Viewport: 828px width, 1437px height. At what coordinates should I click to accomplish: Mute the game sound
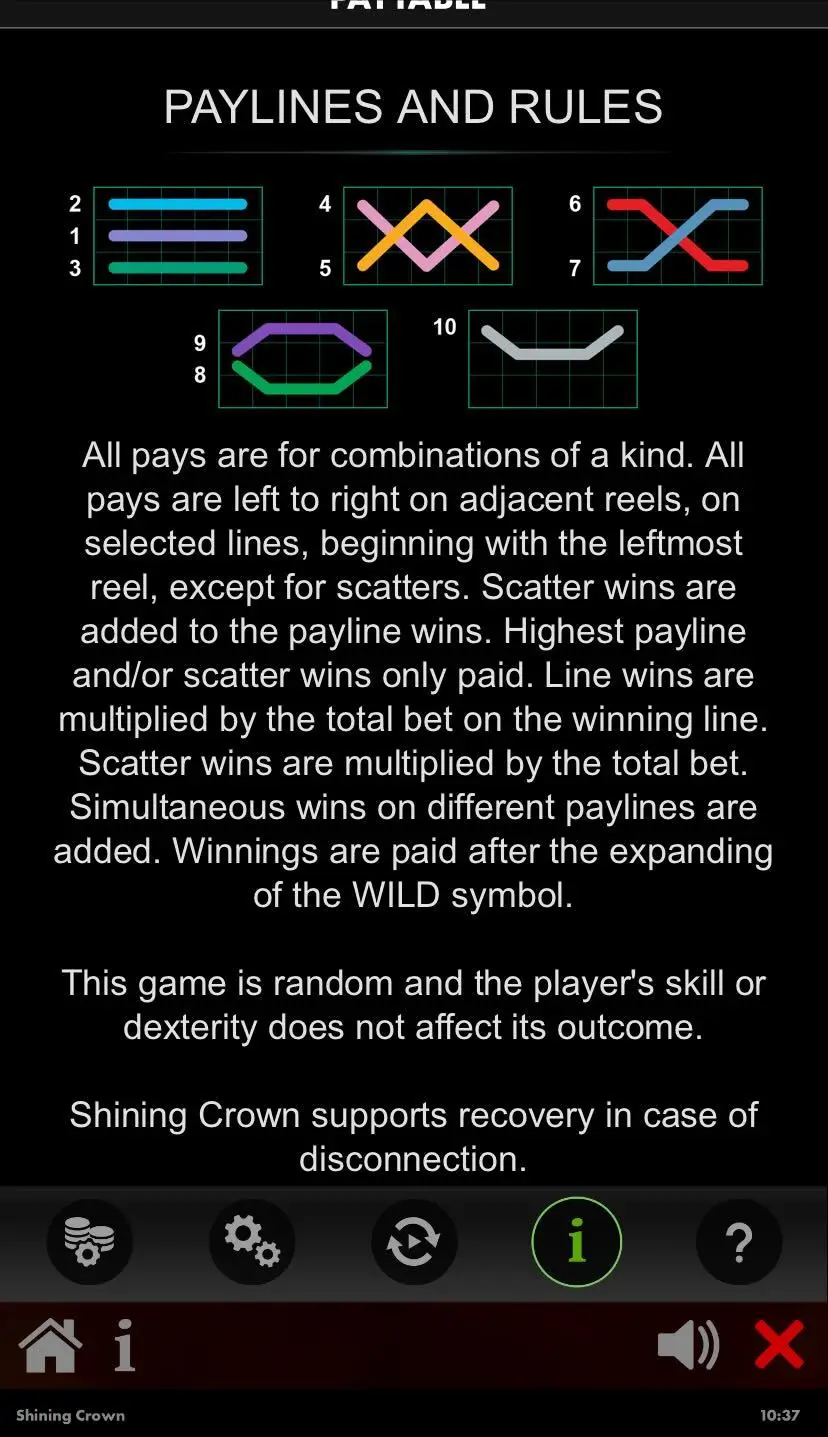pos(688,1345)
